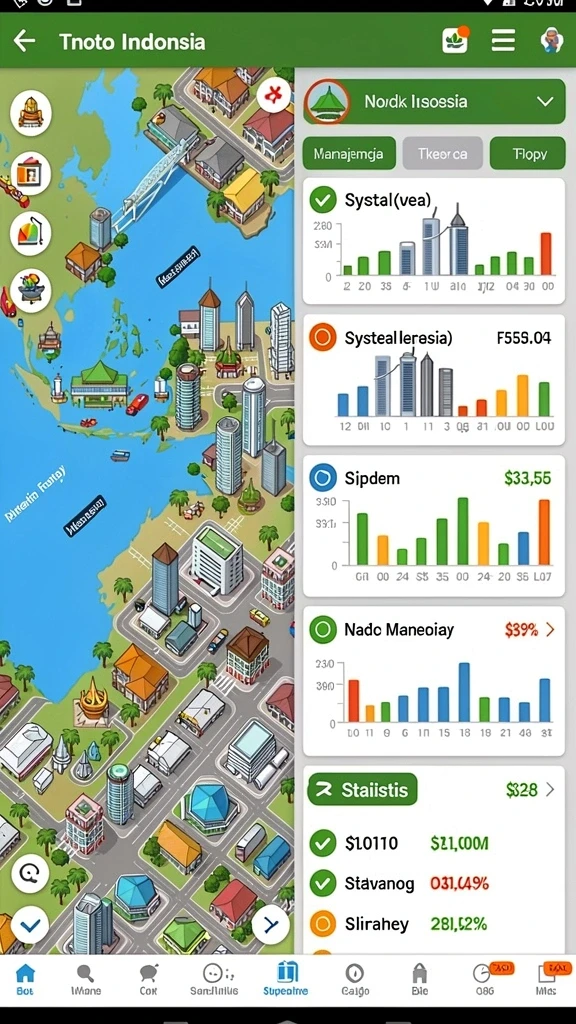This screenshot has height=1024, width=576.
Task: Open the profile avatar in the header
Action: pos(552,40)
